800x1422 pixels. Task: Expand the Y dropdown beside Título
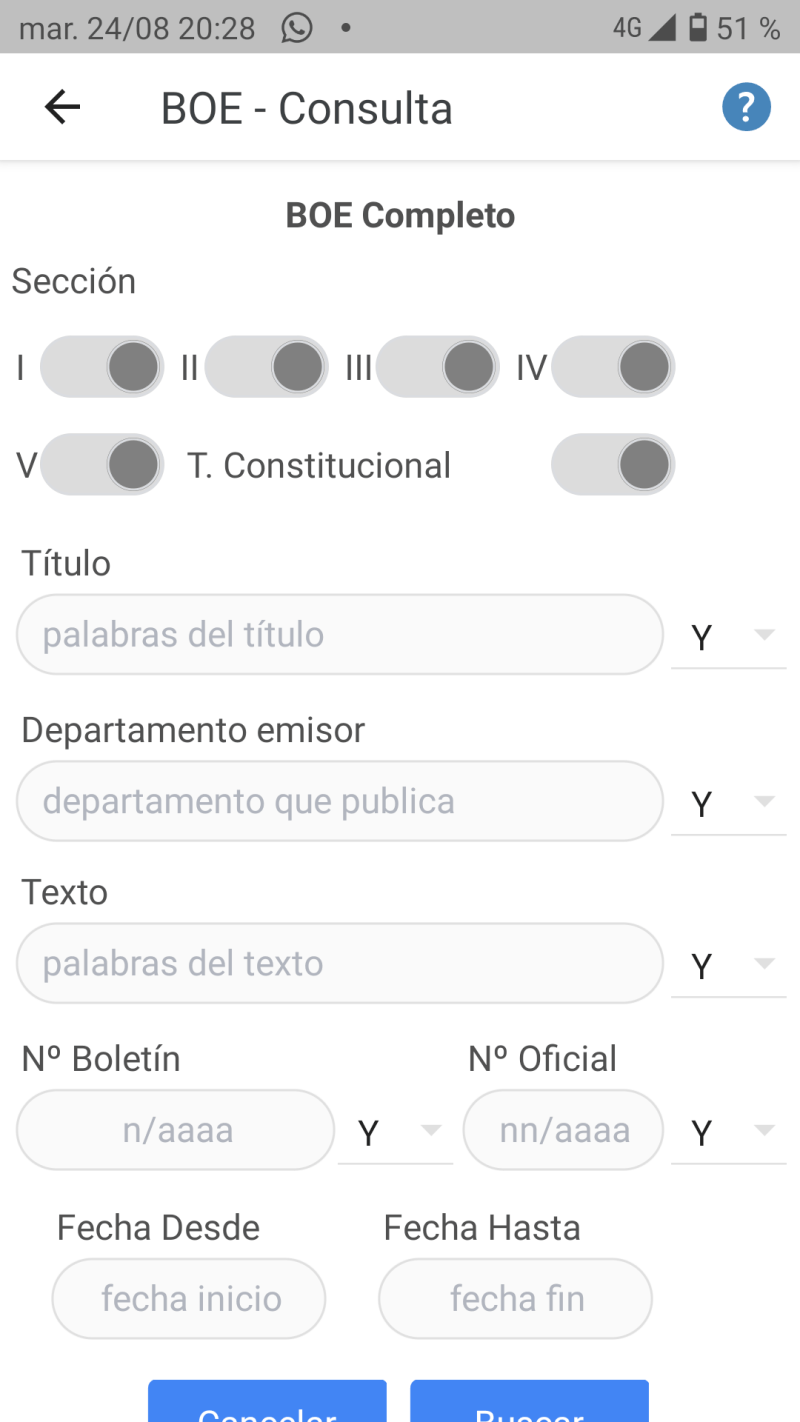[729, 636]
